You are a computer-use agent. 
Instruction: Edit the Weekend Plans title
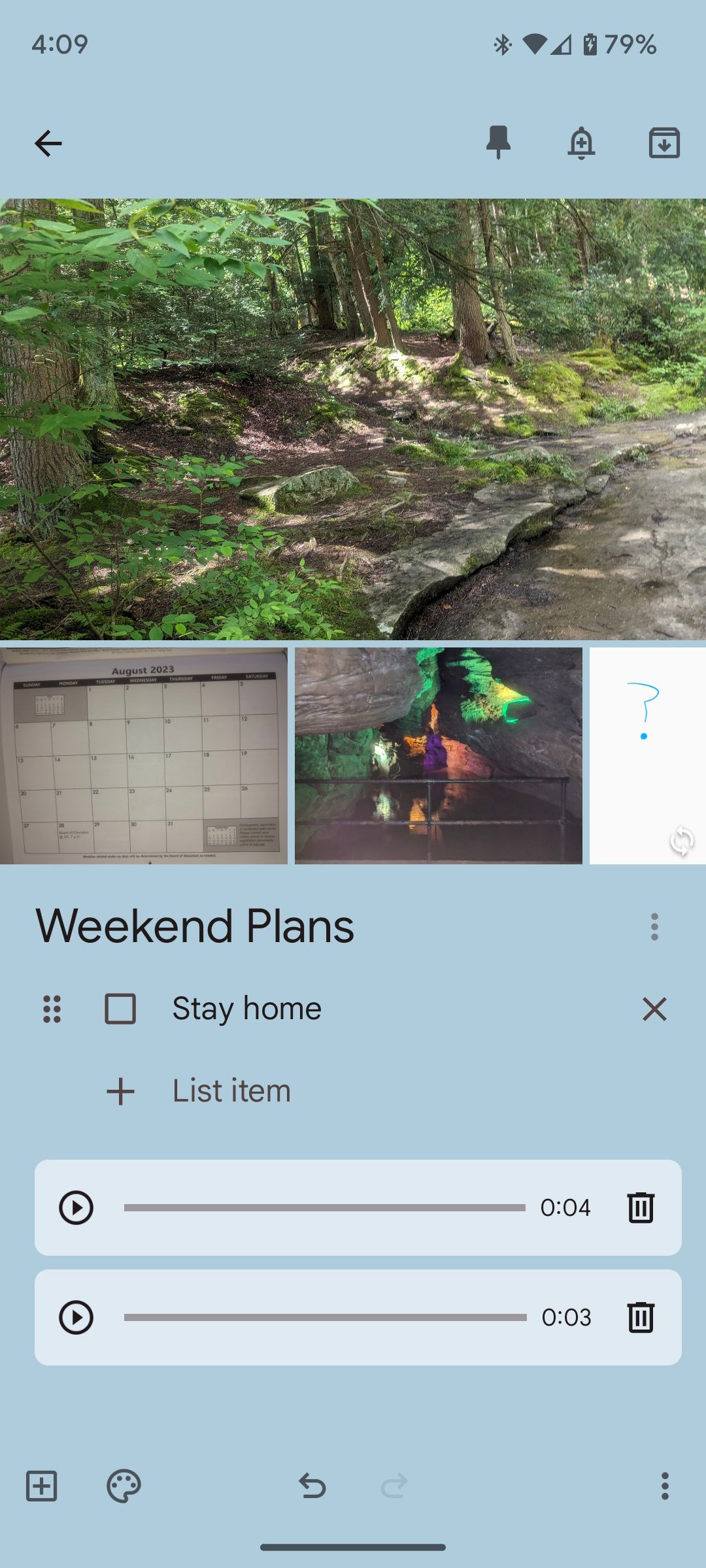[195, 926]
